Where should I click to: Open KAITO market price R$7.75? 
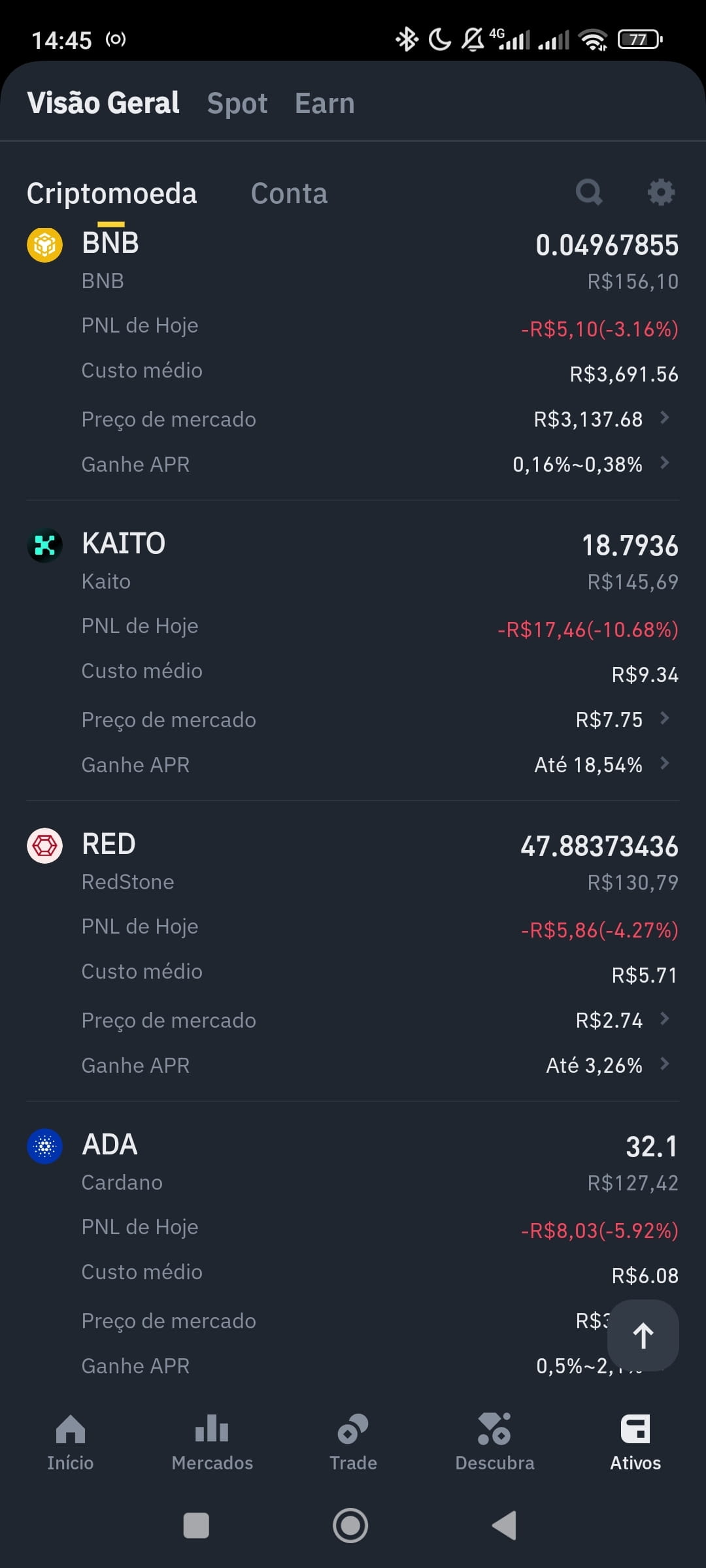click(x=622, y=719)
